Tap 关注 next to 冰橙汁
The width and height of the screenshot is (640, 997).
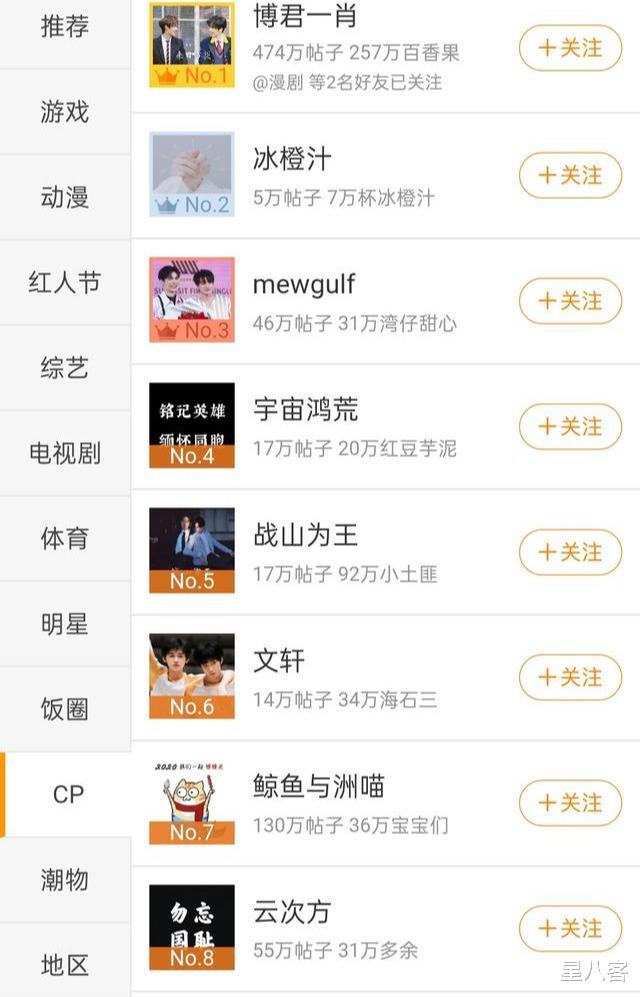pos(570,175)
